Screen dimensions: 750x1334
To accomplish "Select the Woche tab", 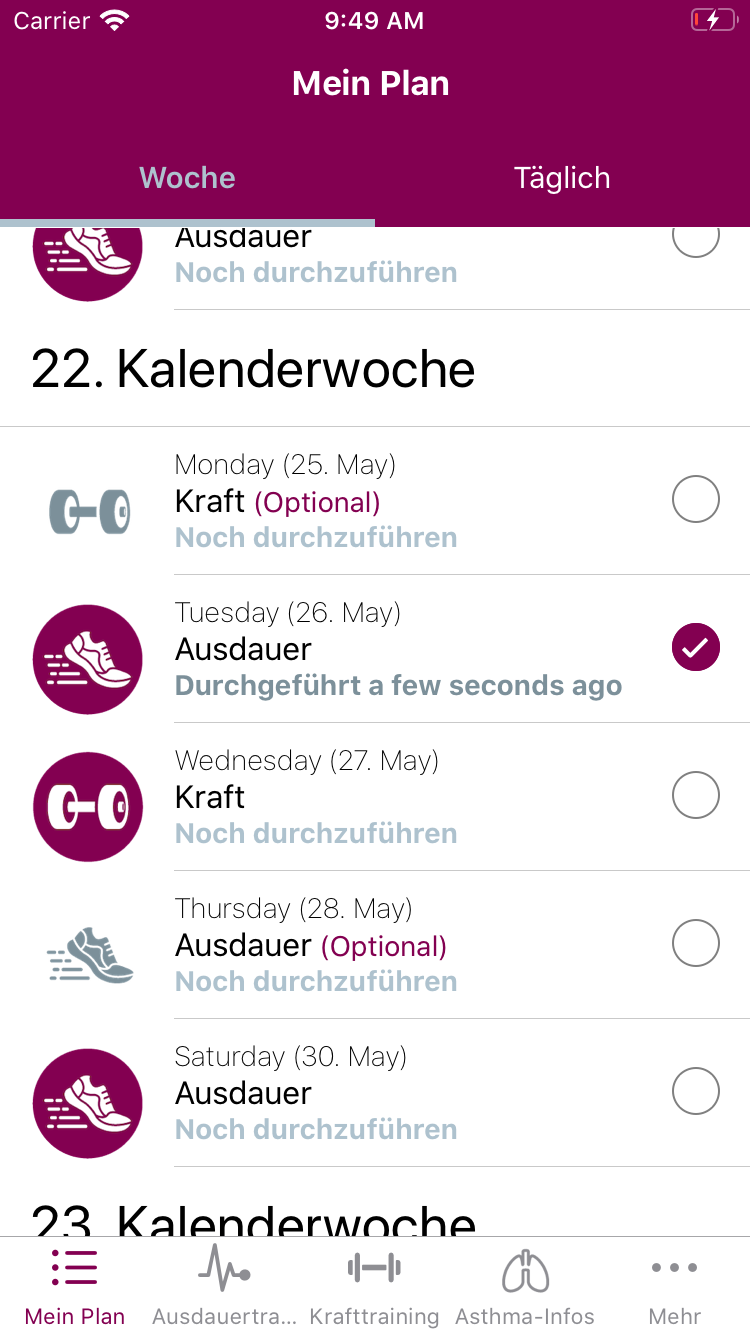I will click(x=187, y=178).
